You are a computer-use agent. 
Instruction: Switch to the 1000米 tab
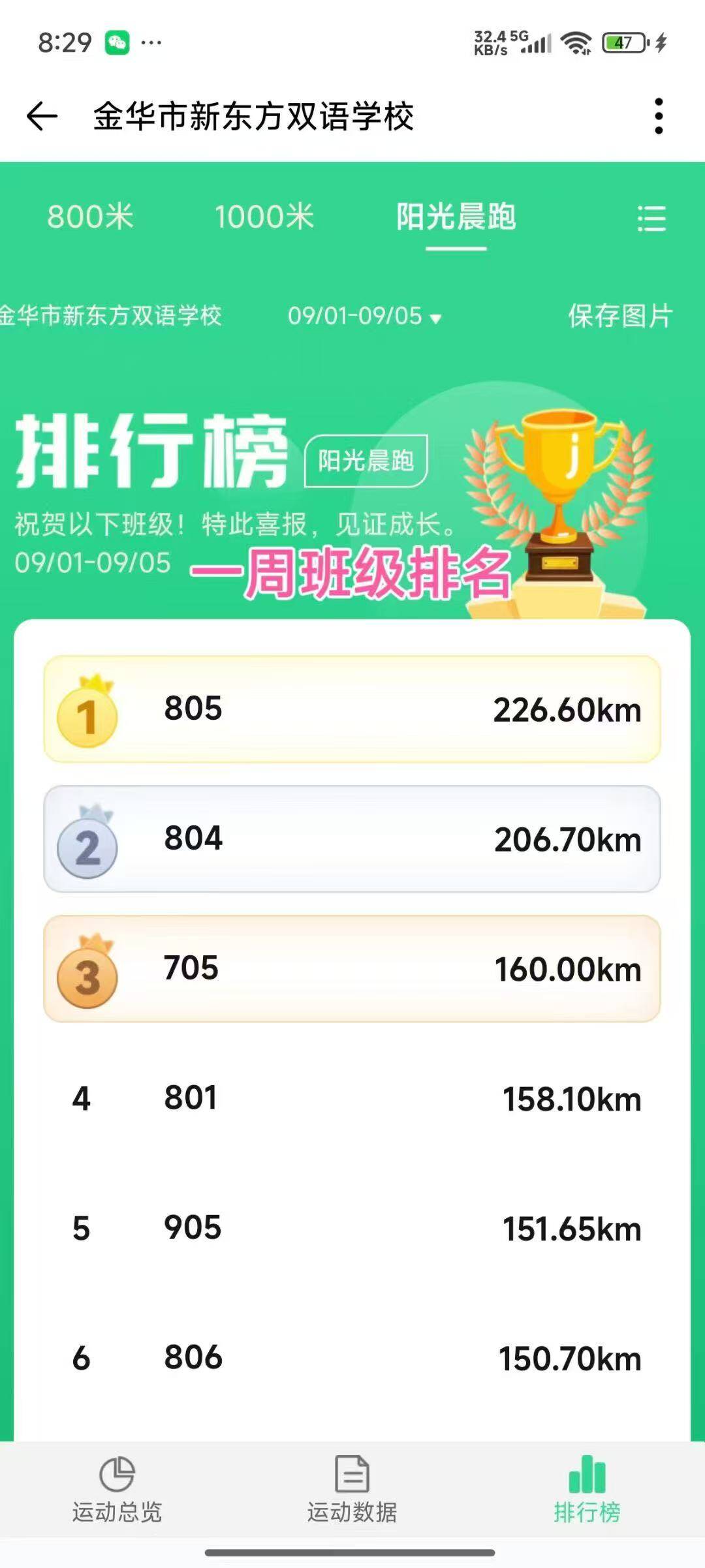click(264, 217)
